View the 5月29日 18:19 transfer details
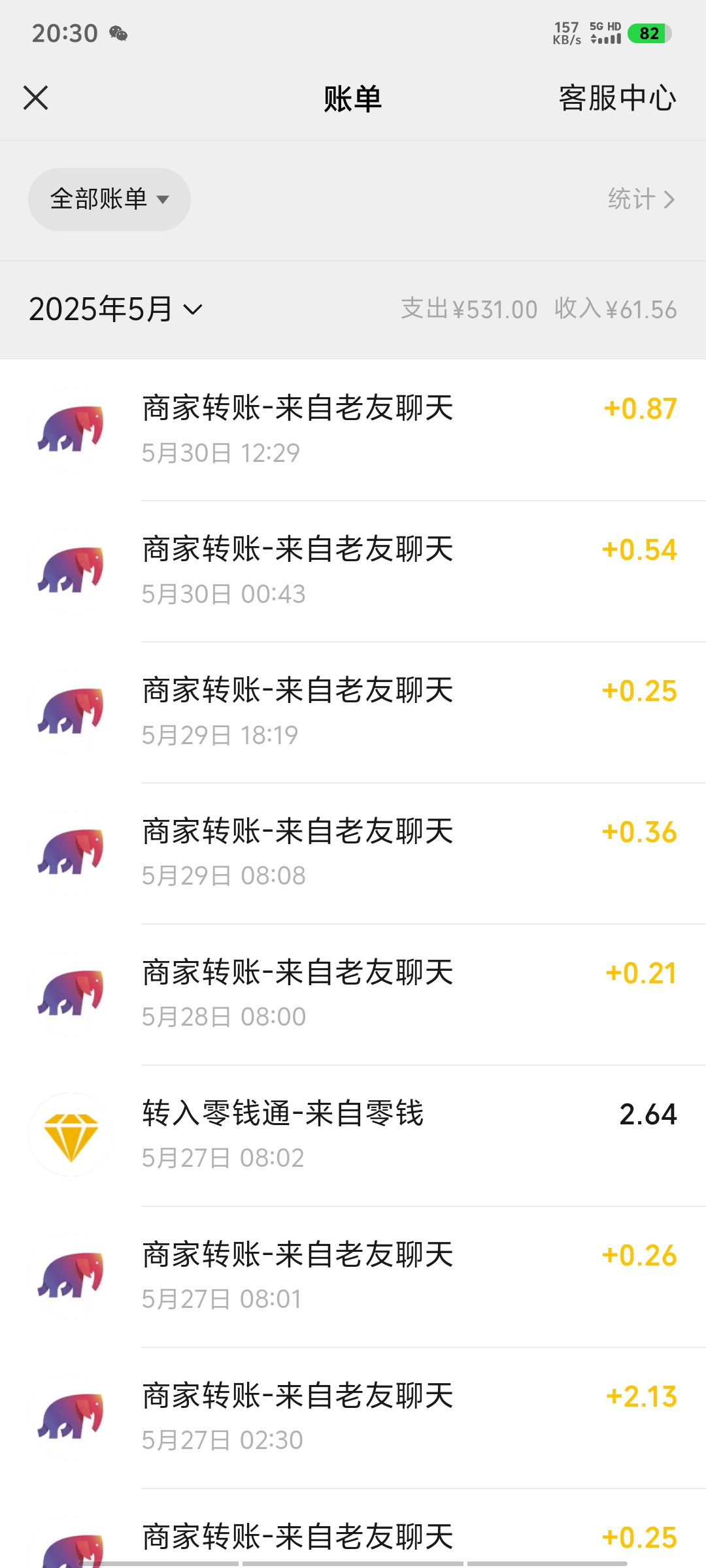This screenshot has width=706, height=1568. (353, 712)
